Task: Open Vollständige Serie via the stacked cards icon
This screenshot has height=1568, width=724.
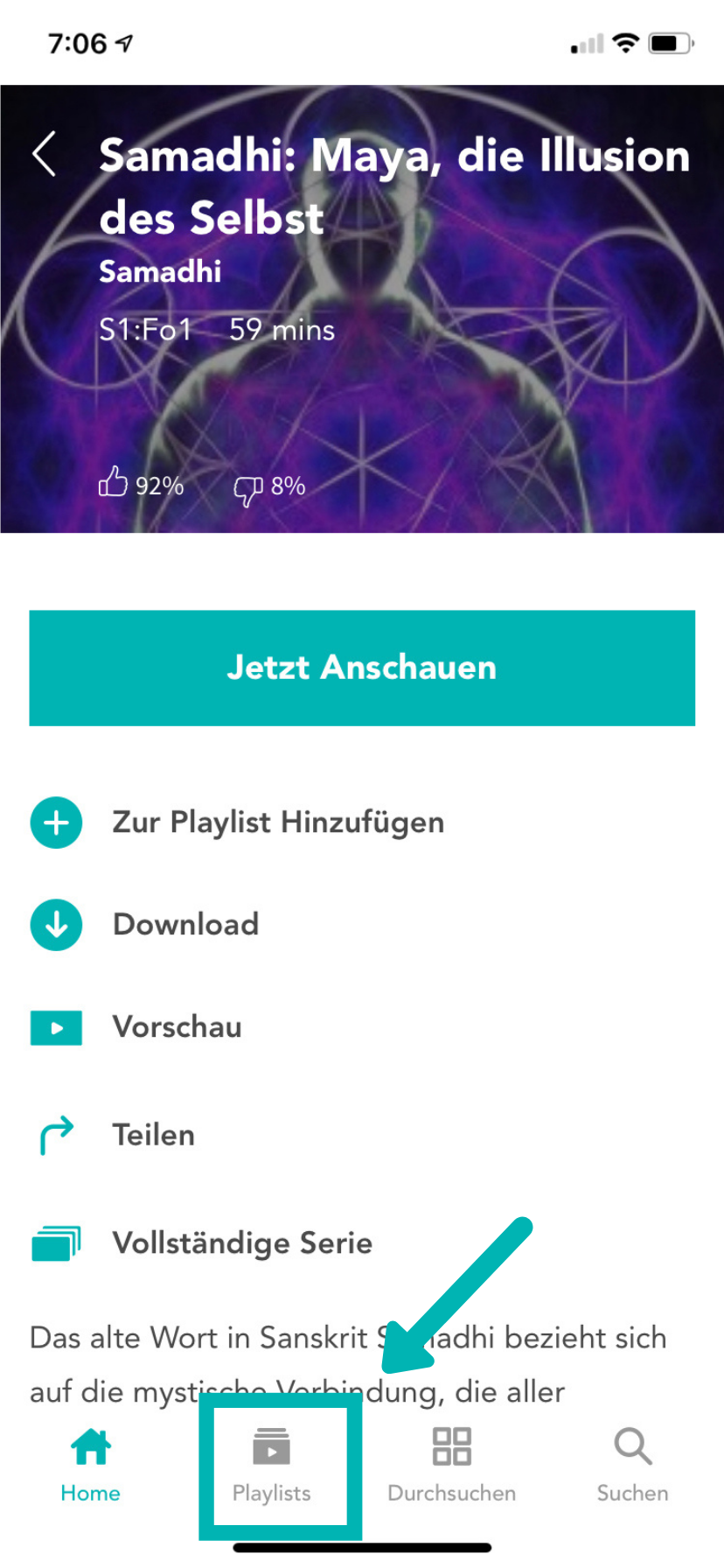Action: click(56, 1242)
